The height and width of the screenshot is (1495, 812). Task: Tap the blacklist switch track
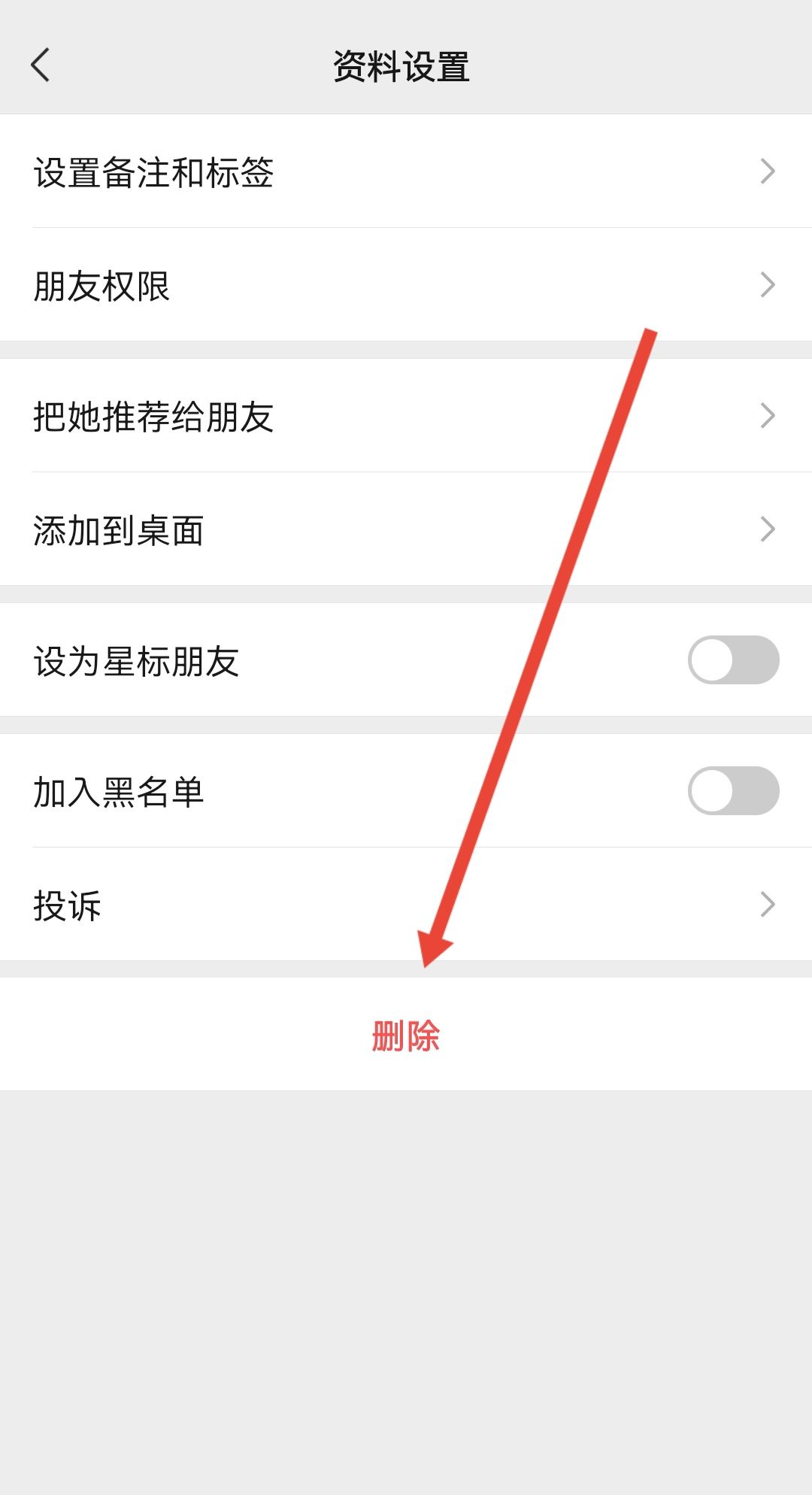(733, 787)
